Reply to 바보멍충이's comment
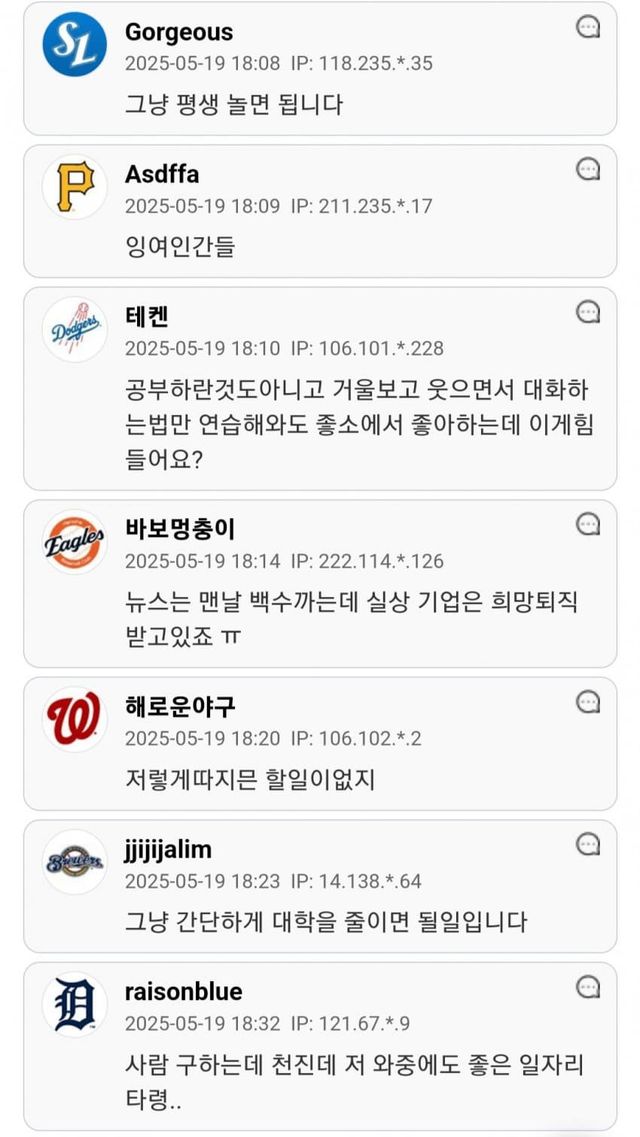640x1137 pixels. coord(588,524)
